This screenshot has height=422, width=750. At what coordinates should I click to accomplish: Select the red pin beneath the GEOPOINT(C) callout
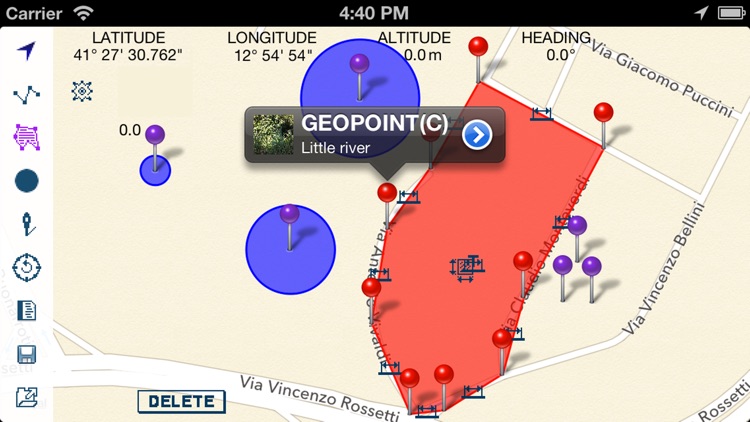click(387, 193)
